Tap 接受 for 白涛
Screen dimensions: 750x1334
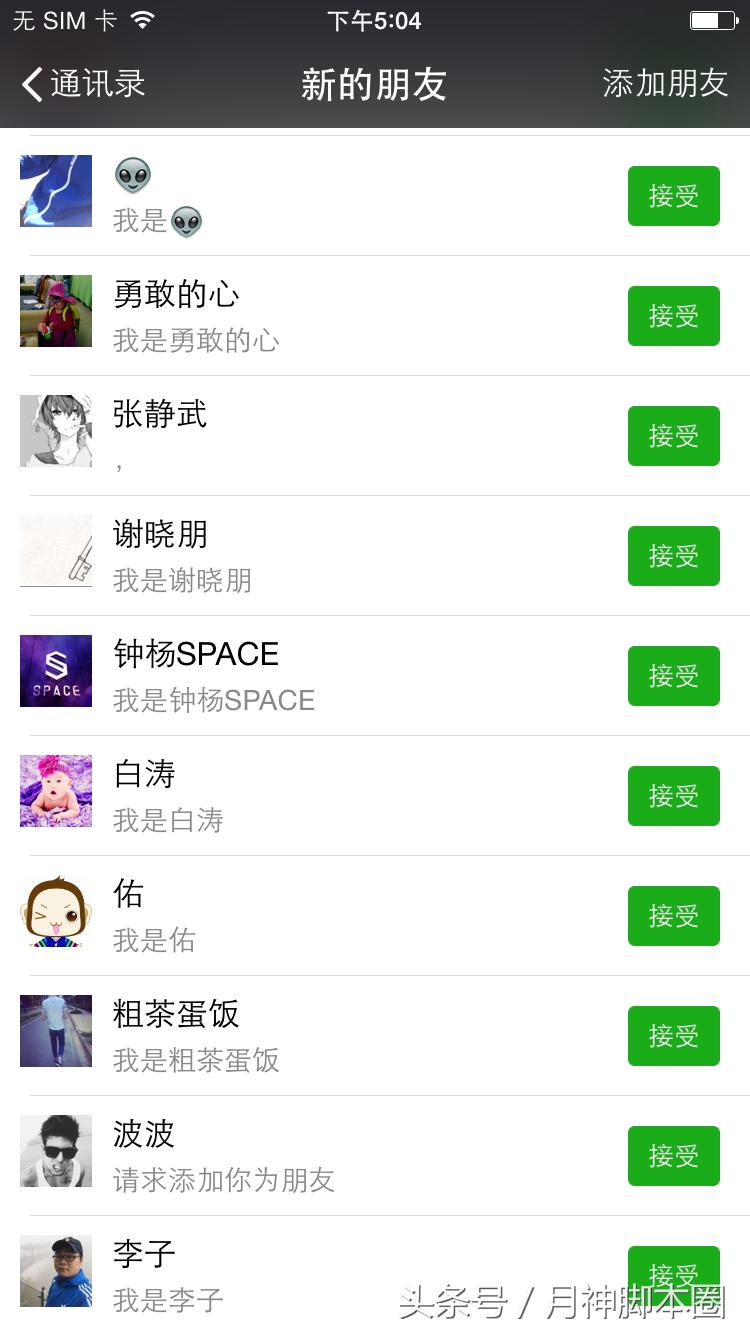coord(673,796)
